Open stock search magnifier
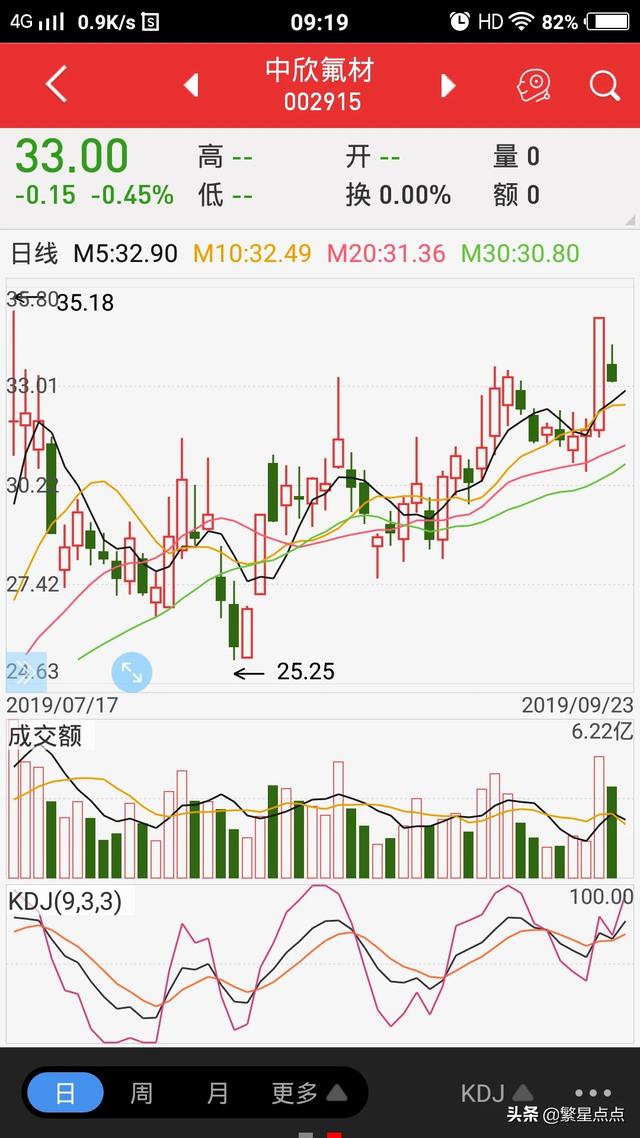The image size is (640, 1138). click(604, 86)
